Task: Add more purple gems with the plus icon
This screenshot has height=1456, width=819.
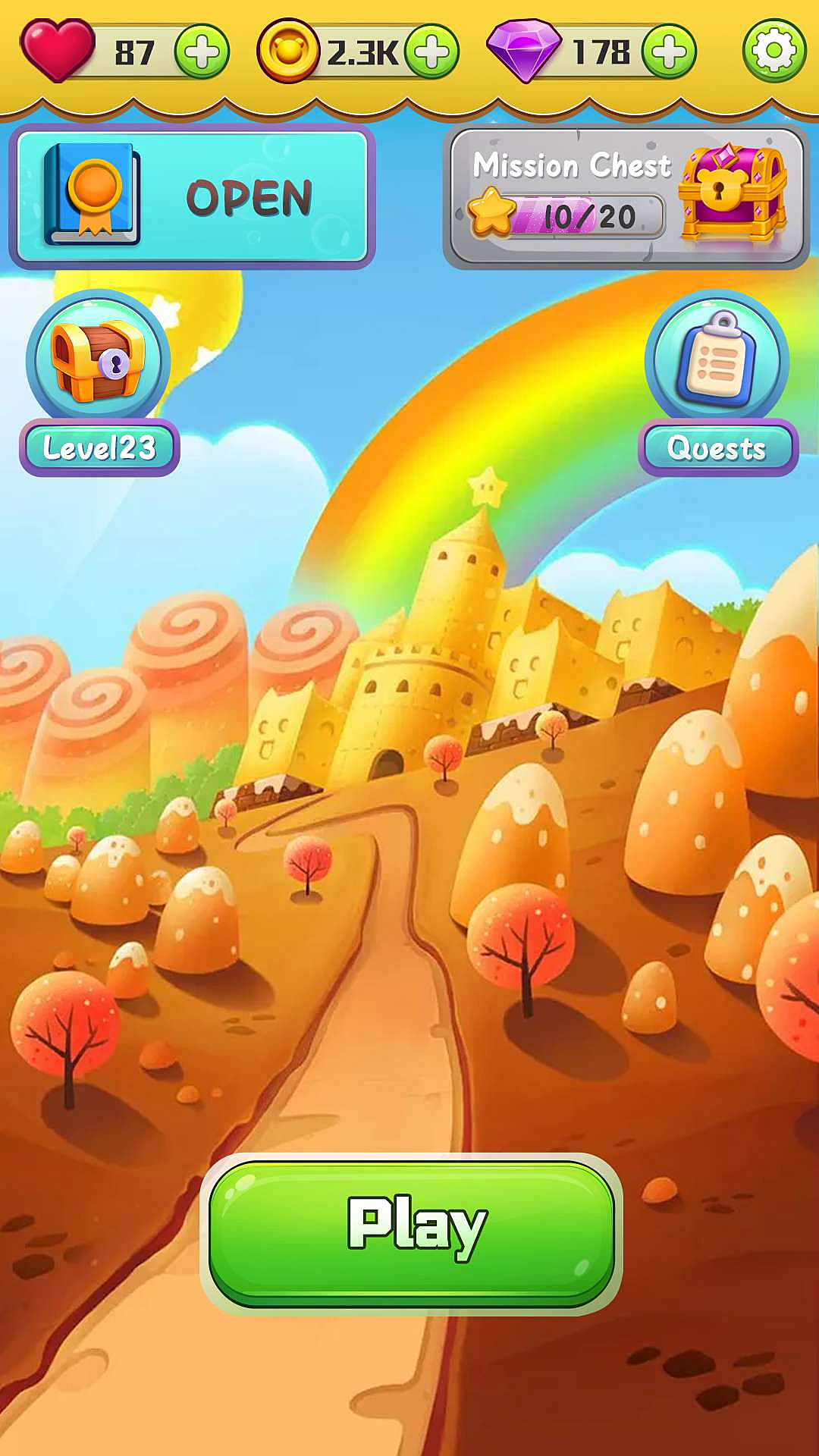Action: point(669,52)
